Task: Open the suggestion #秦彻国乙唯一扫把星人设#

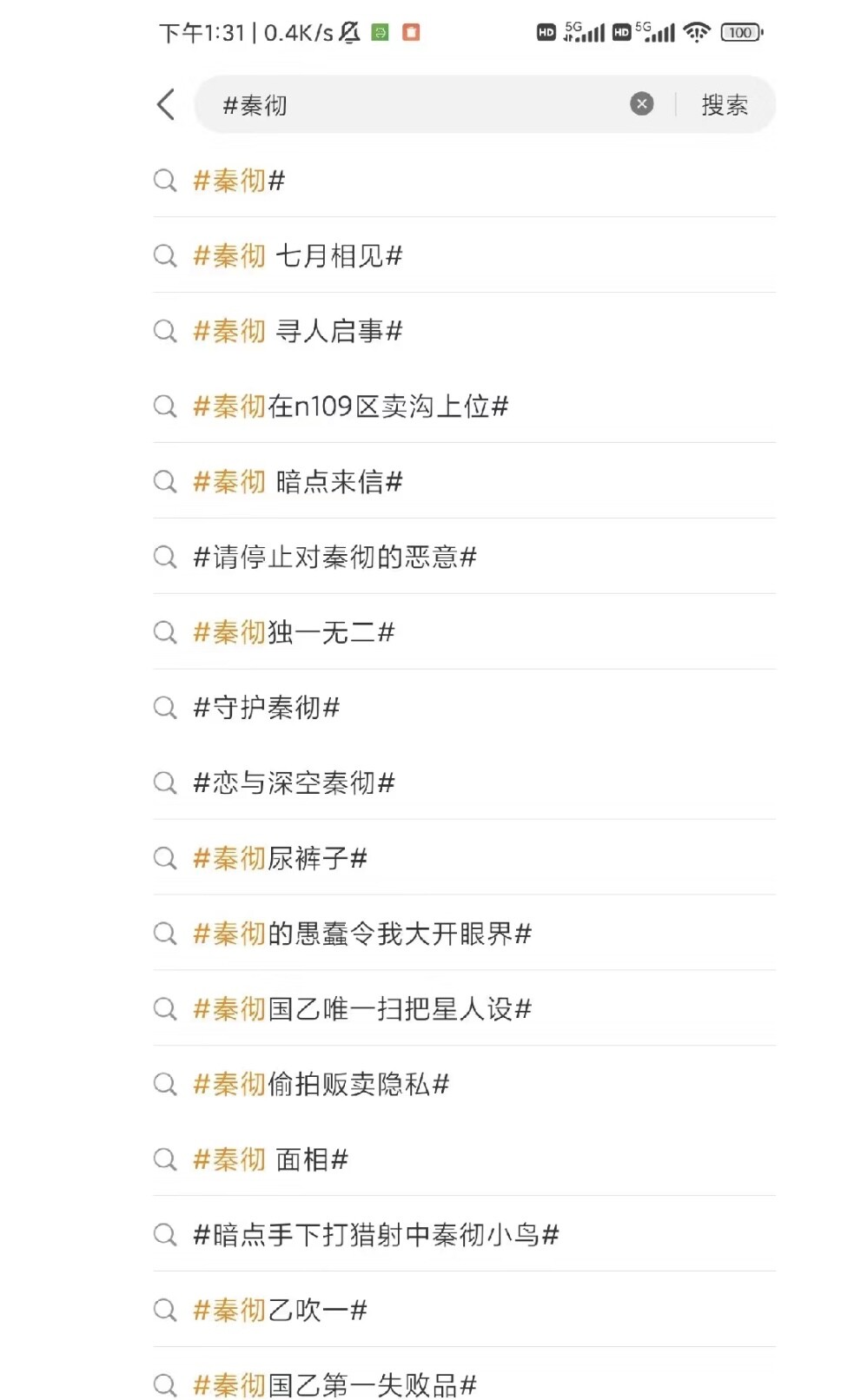Action: tap(464, 1008)
